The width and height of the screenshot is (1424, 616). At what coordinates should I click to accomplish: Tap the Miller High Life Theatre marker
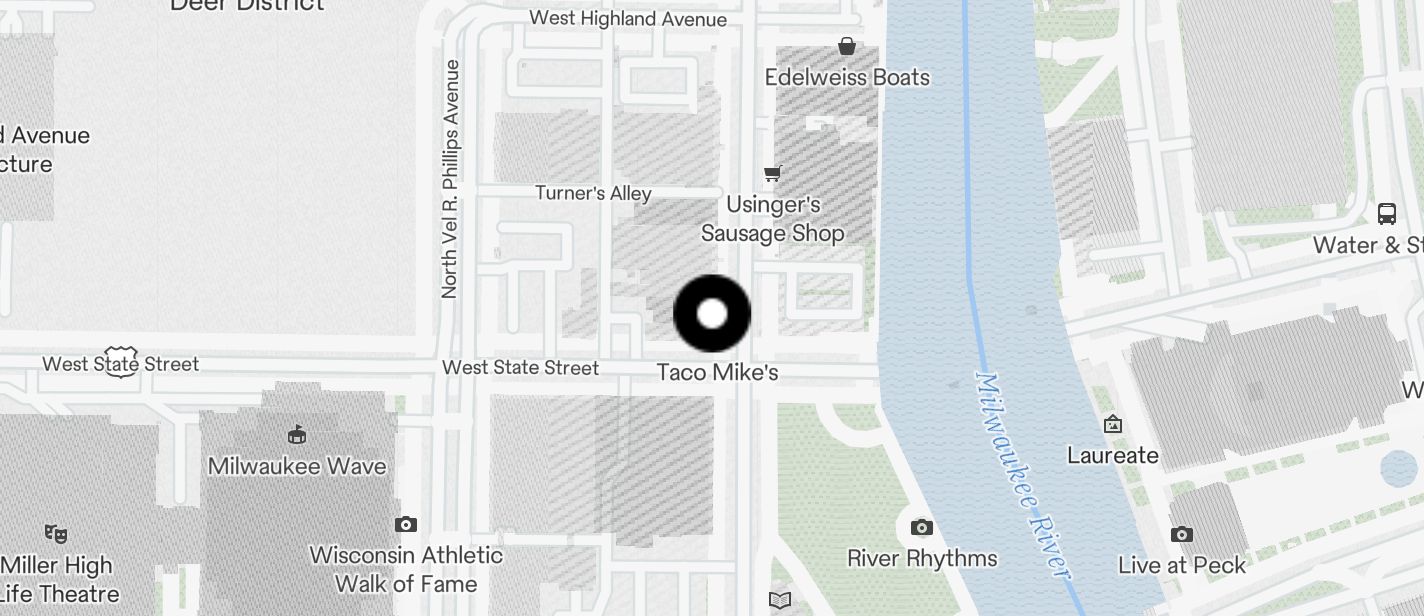(x=56, y=534)
